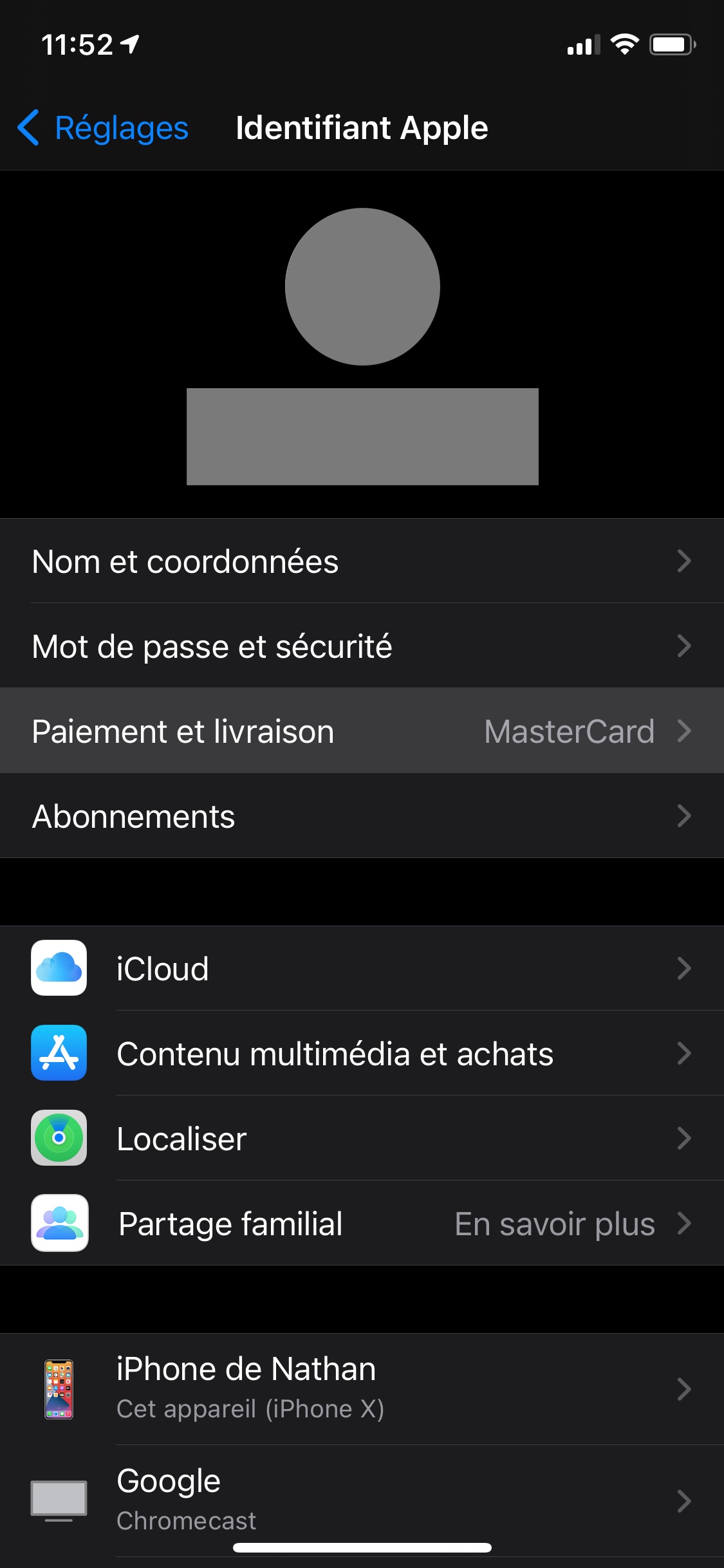Tap the profile picture circle
Viewport: 724px width, 1568px height.
[362, 286]
